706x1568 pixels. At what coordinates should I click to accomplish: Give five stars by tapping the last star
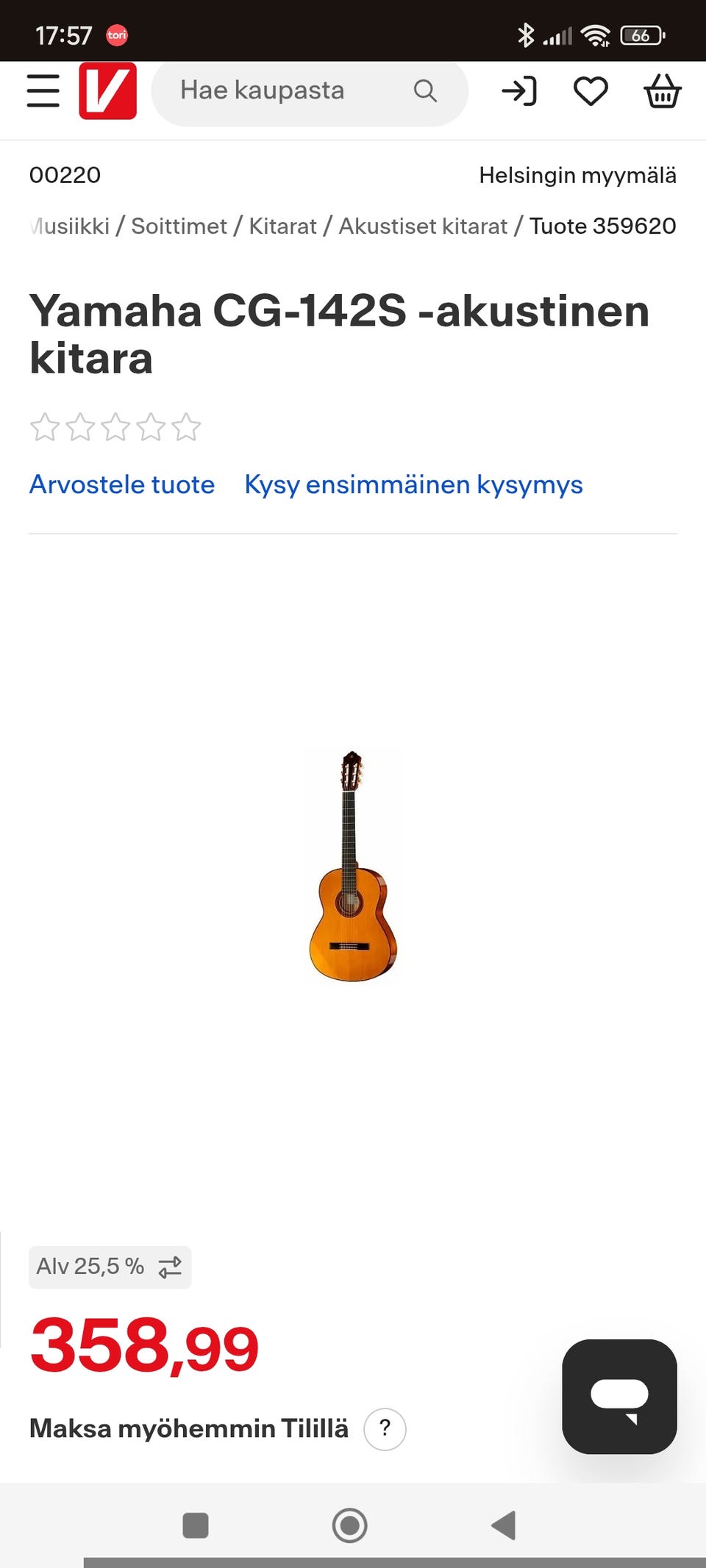pyautogui.click(x=186, y=426)
